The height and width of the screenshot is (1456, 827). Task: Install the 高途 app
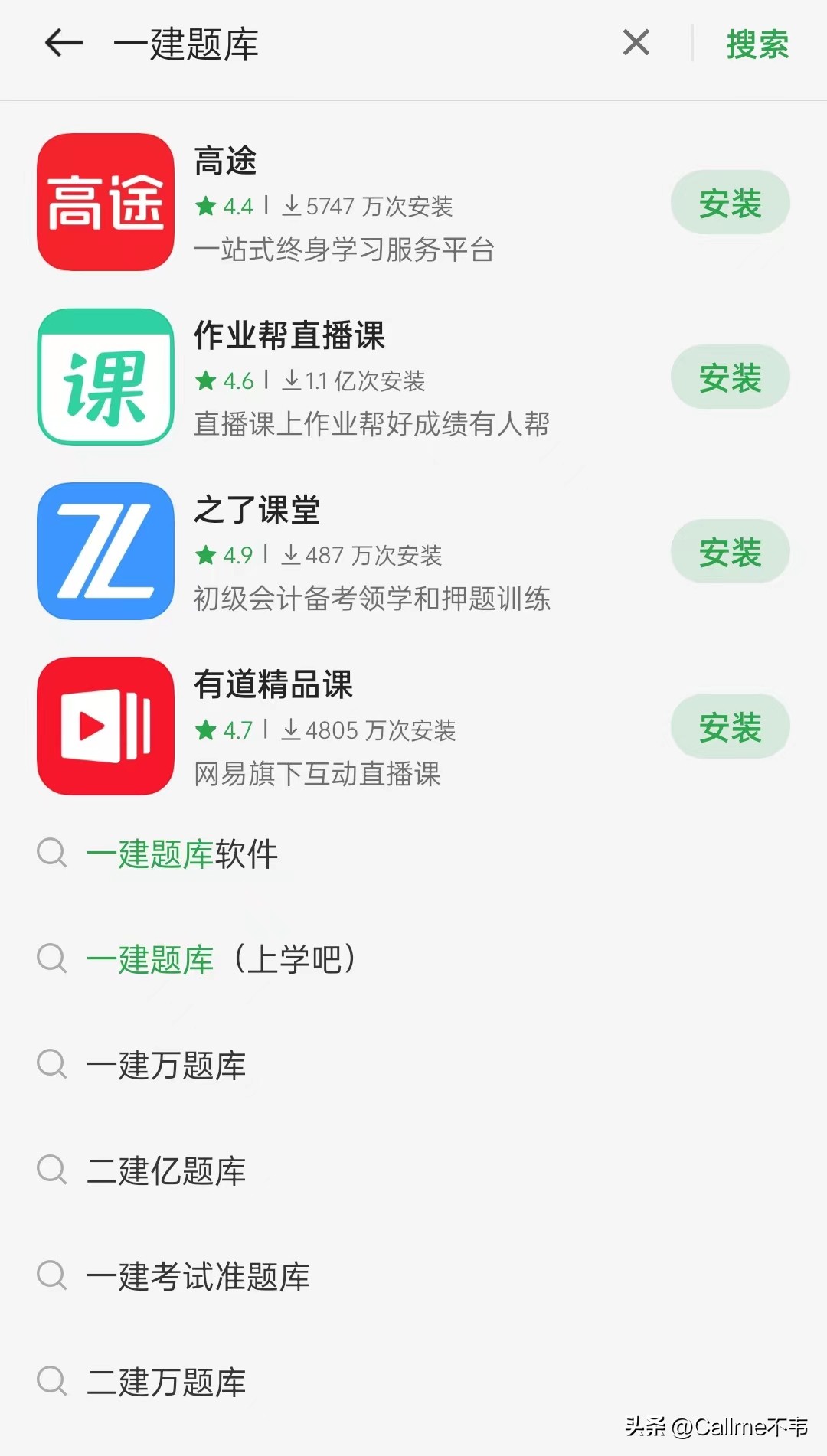pyautogui.click(x=730, y=204)
